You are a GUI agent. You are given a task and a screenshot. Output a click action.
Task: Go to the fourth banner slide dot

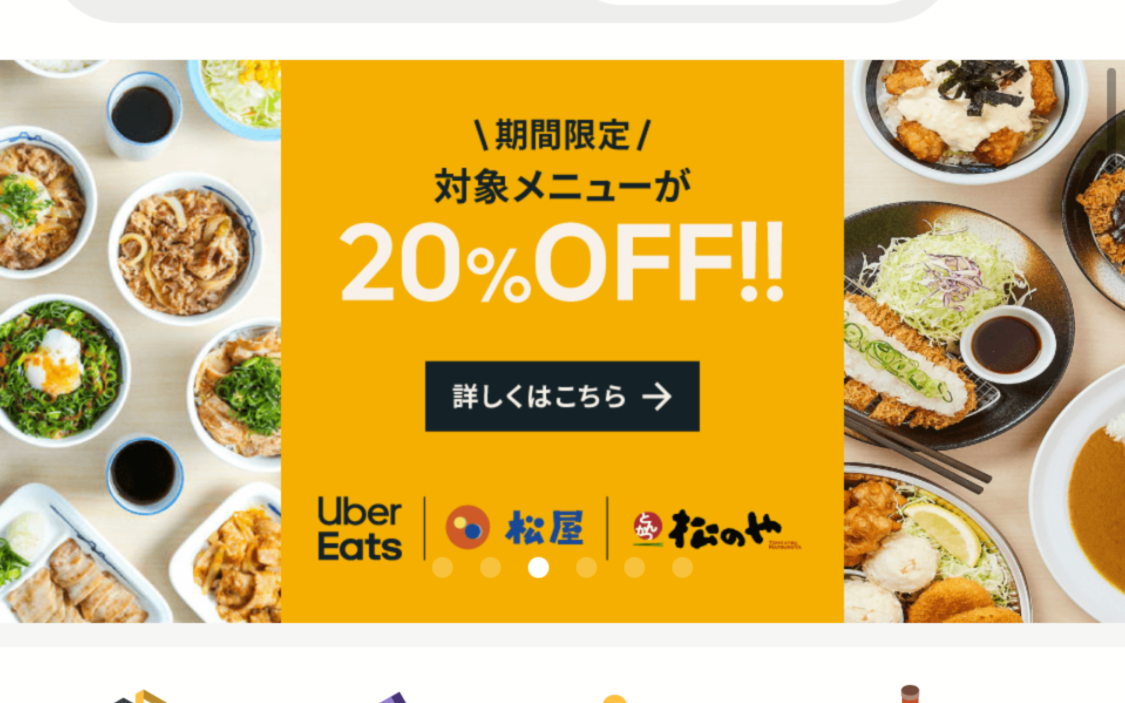(586, 568)
